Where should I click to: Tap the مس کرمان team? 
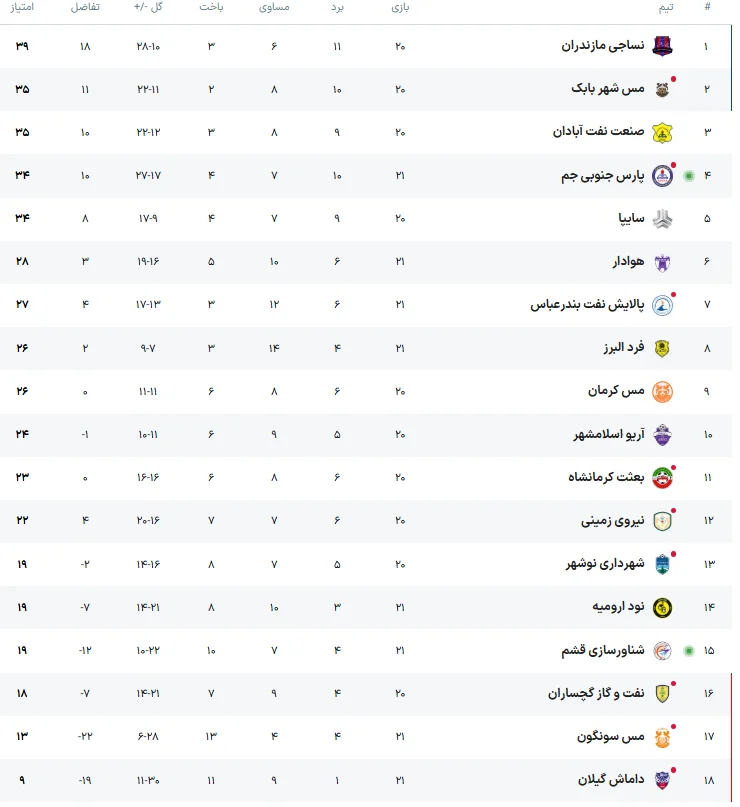click(616, 391)
